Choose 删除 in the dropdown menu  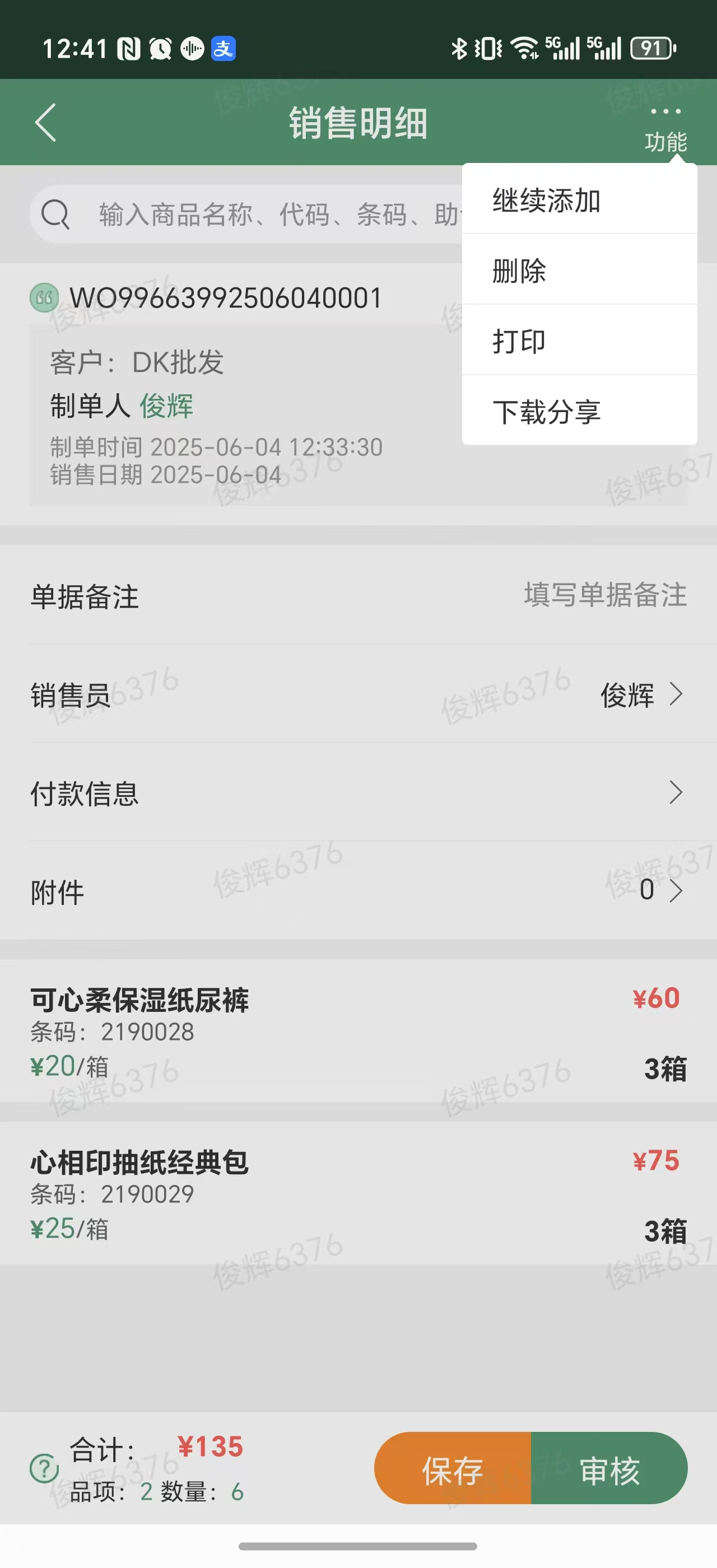(x=578, y=270)
